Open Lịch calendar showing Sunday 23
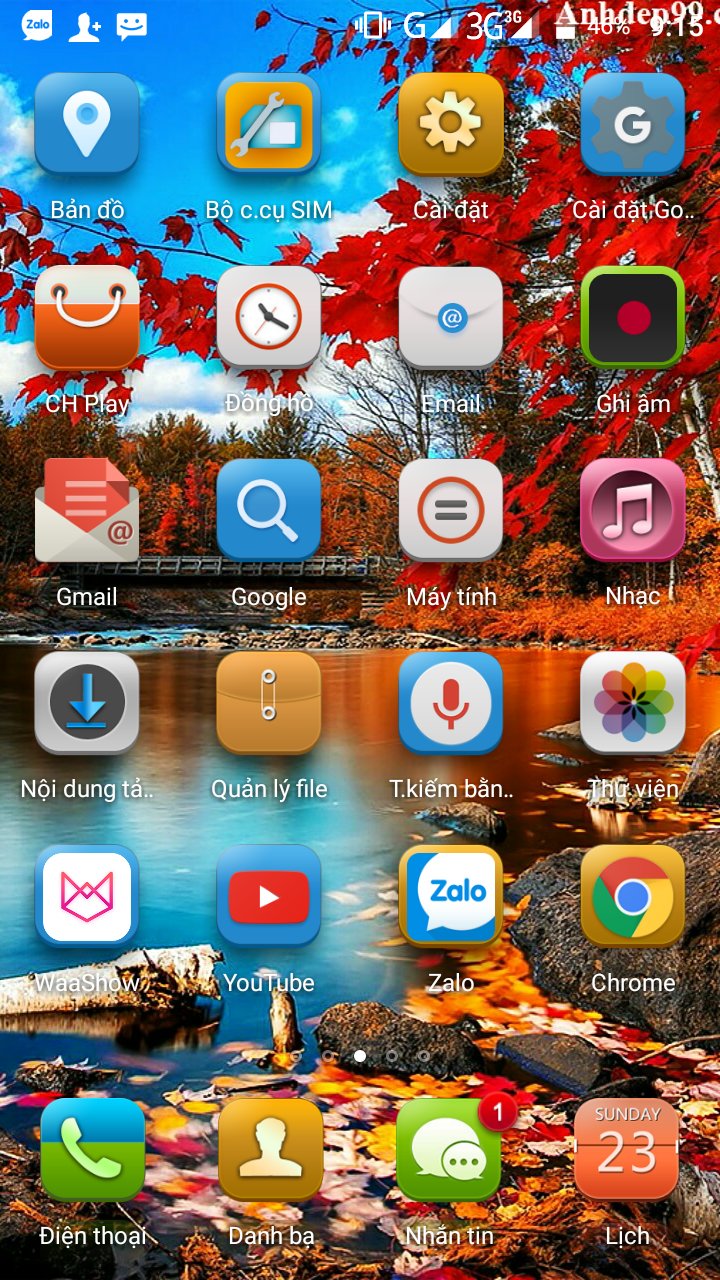This screenshot has width=720, height=1280. 626,1150
